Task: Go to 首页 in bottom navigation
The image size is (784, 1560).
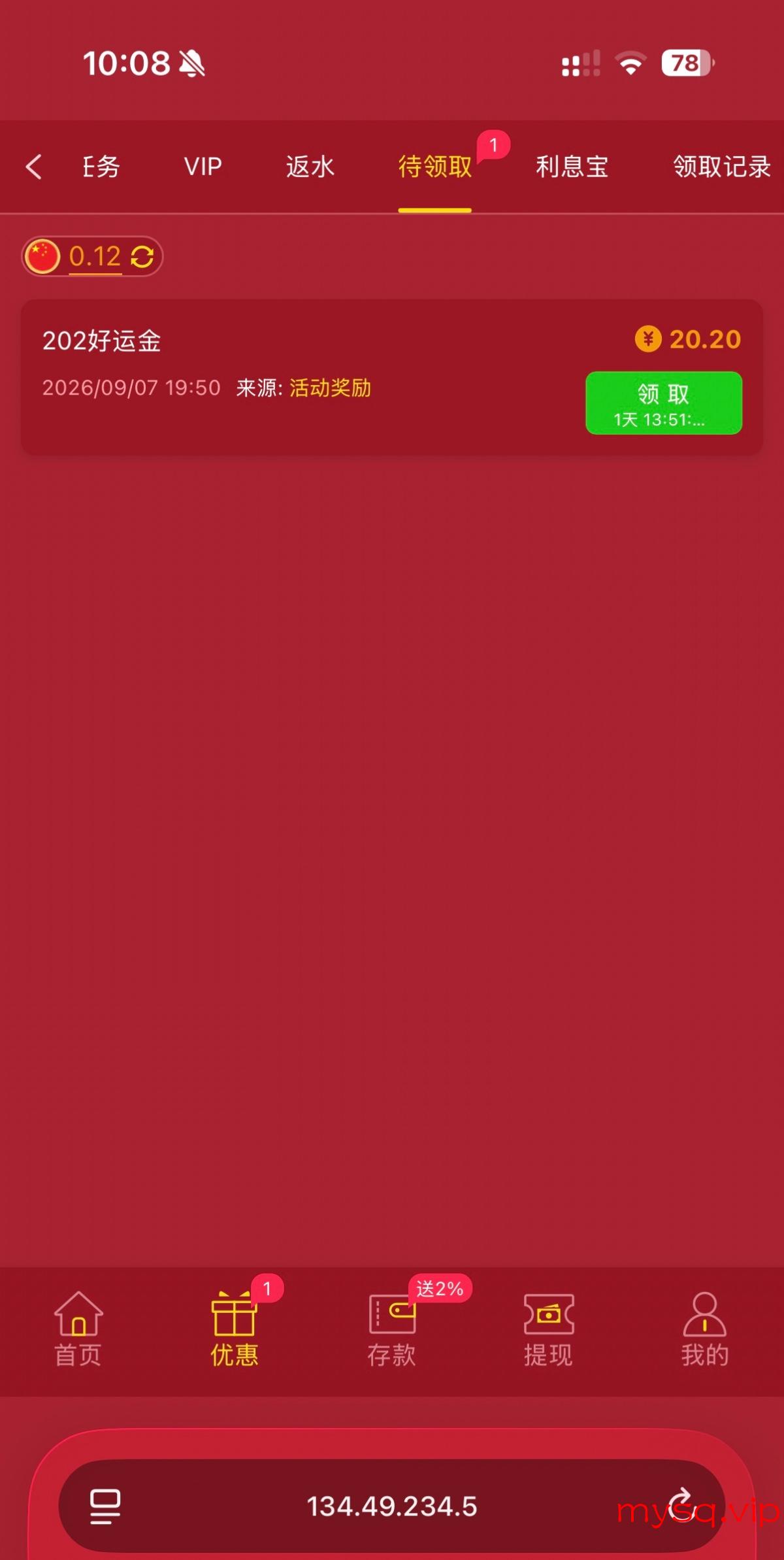Action: (78, 1329)
